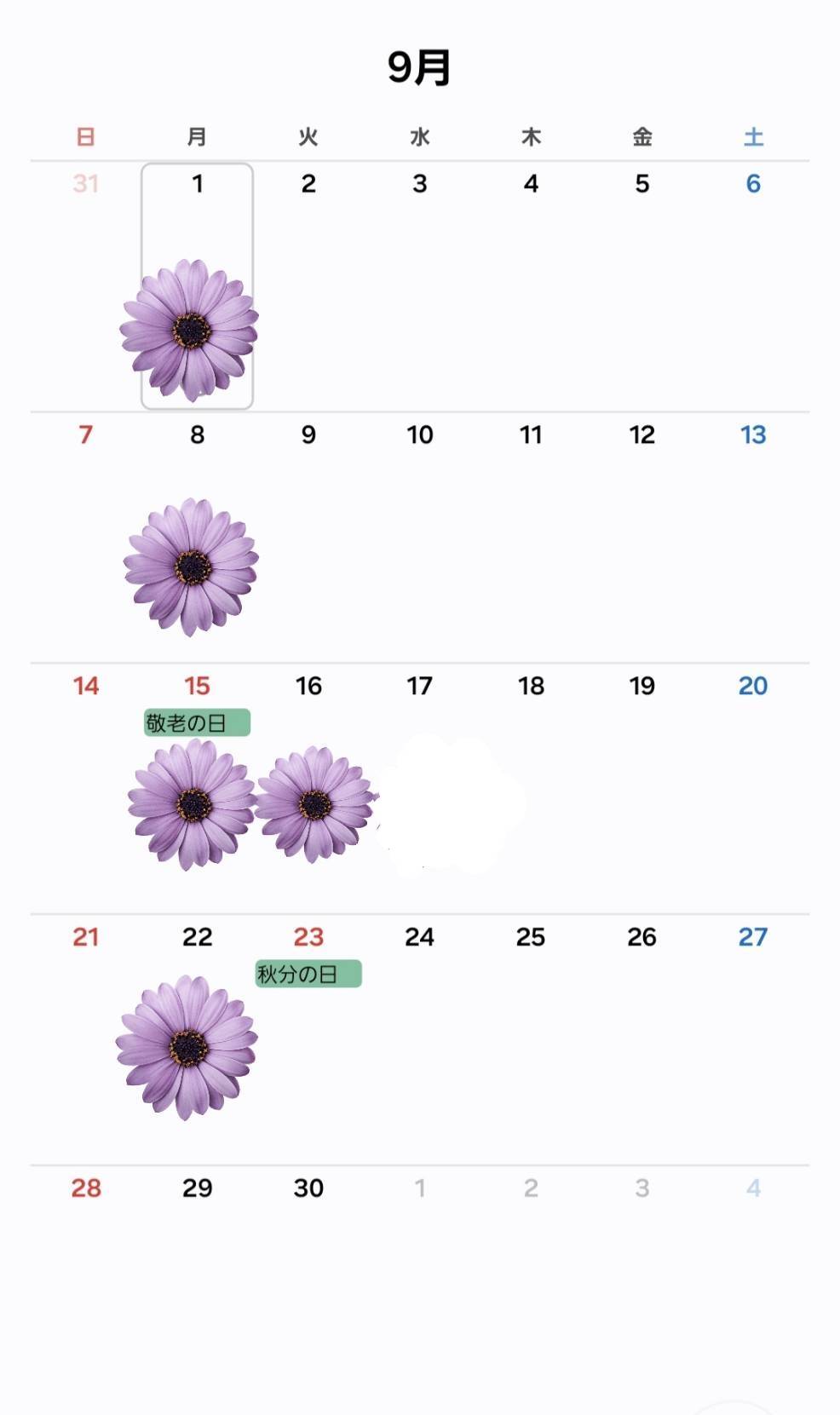Choose Wednesday the 24th
This screenshot has width=840, height=1415.
coord(419,937)
